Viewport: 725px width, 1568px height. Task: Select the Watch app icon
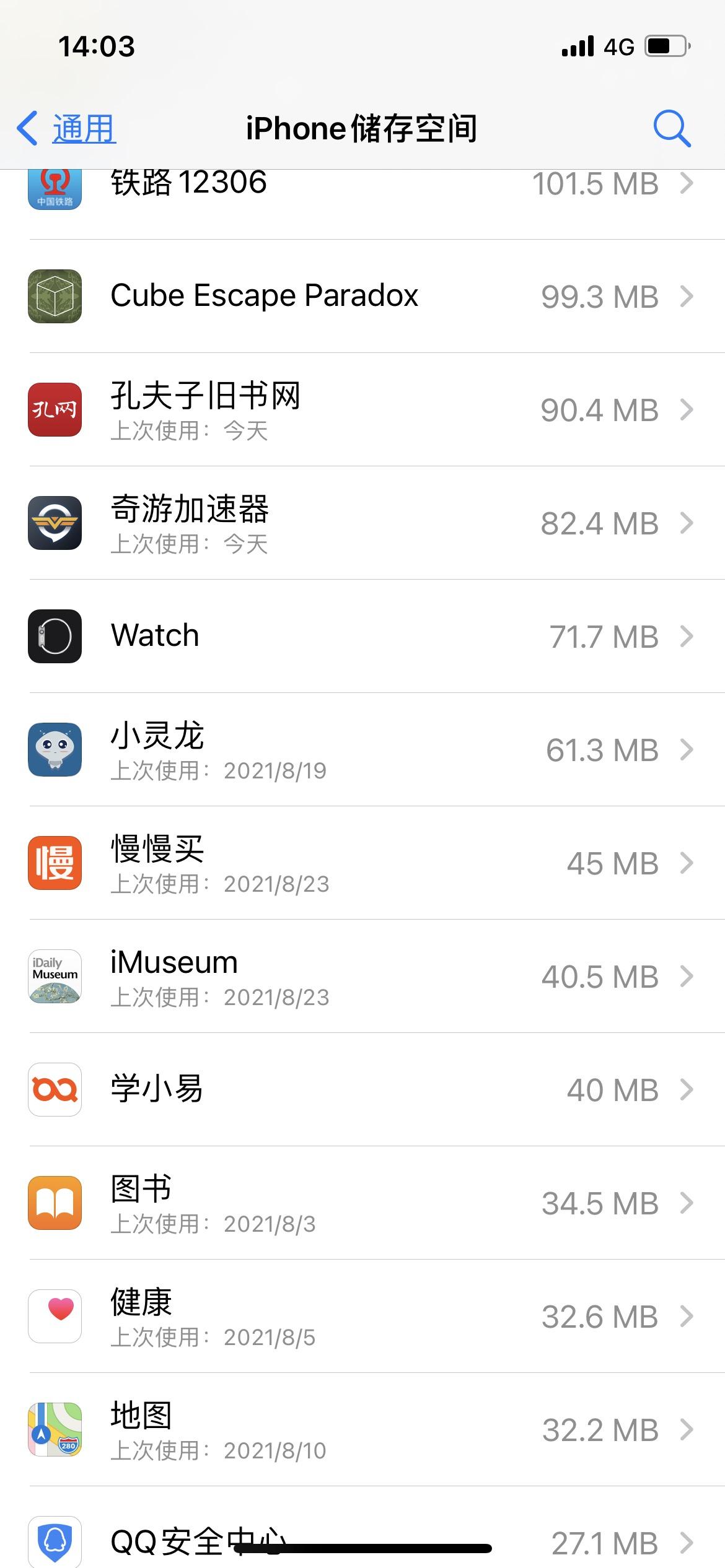click(x=55, y=636)
